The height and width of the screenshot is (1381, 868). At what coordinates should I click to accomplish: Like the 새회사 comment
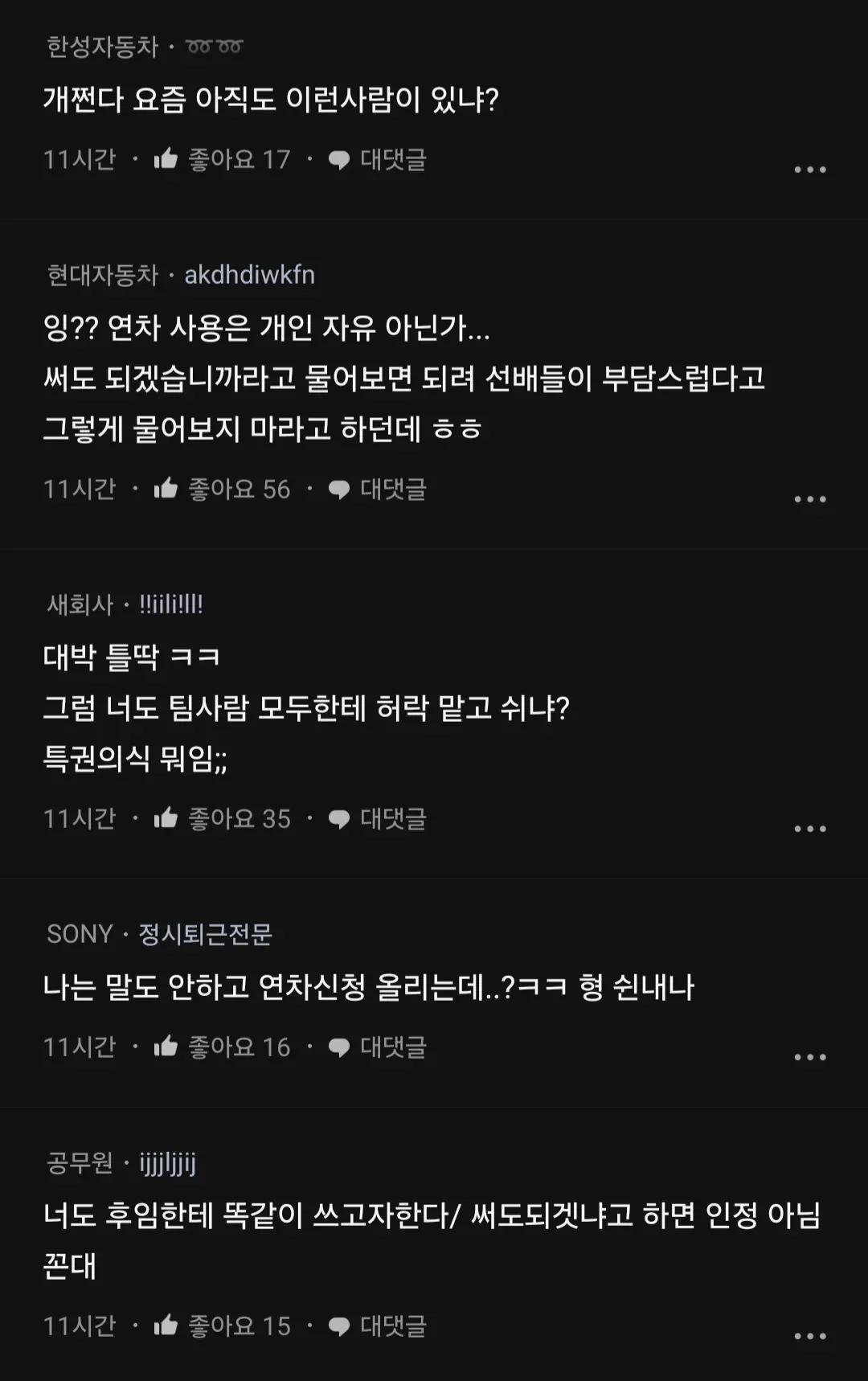tap(166, 818)
